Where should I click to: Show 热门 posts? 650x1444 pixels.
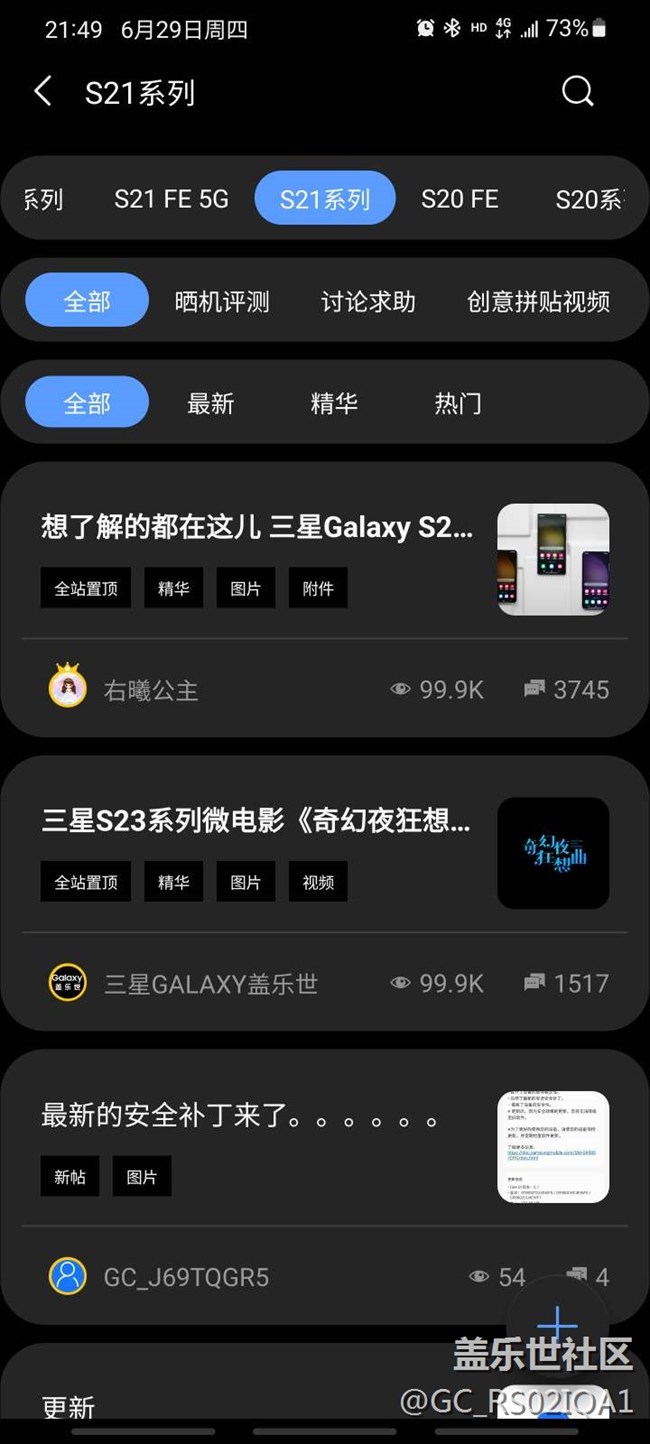[458, 403]
